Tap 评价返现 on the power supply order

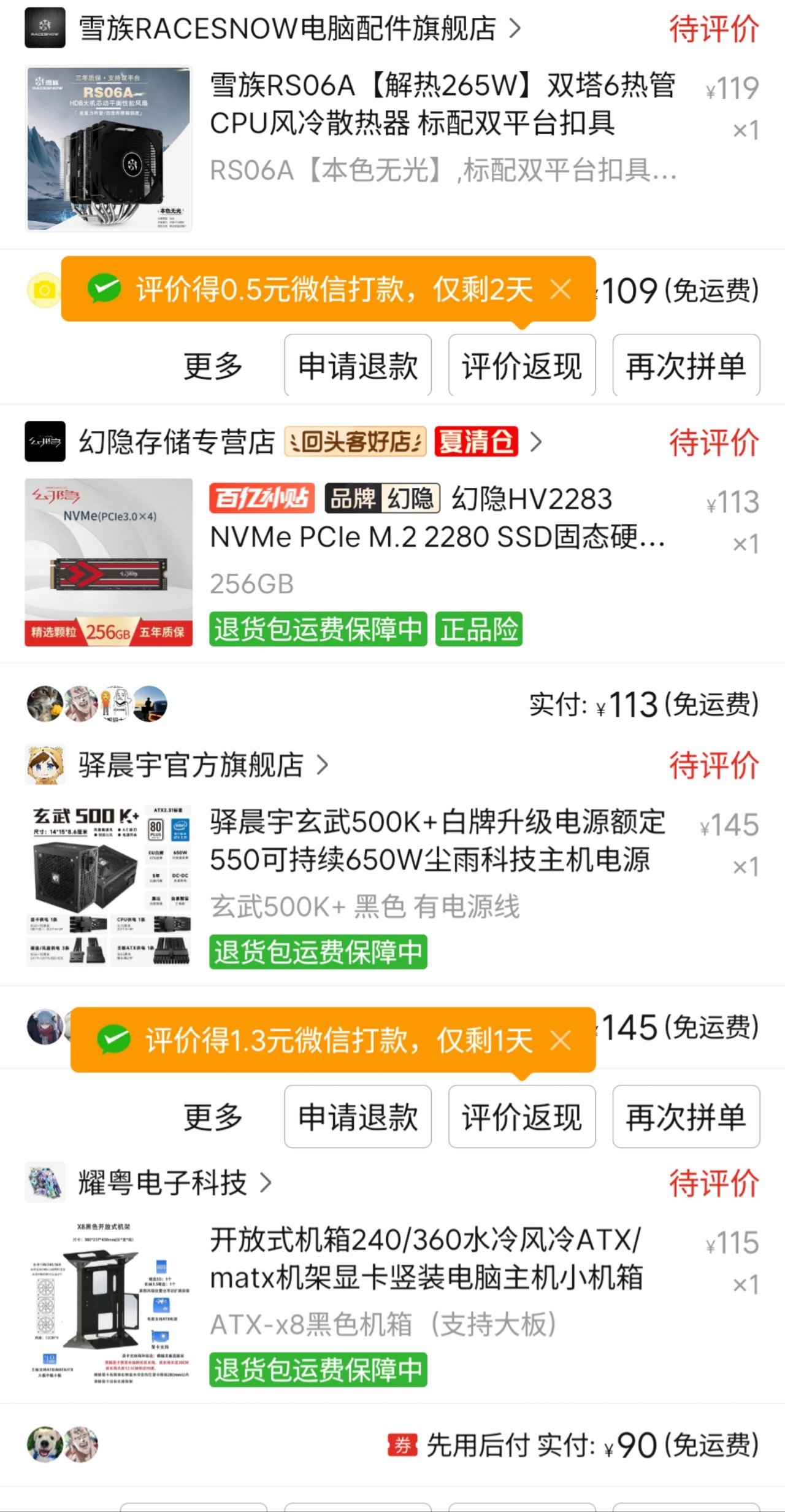tap(521, 1115)
